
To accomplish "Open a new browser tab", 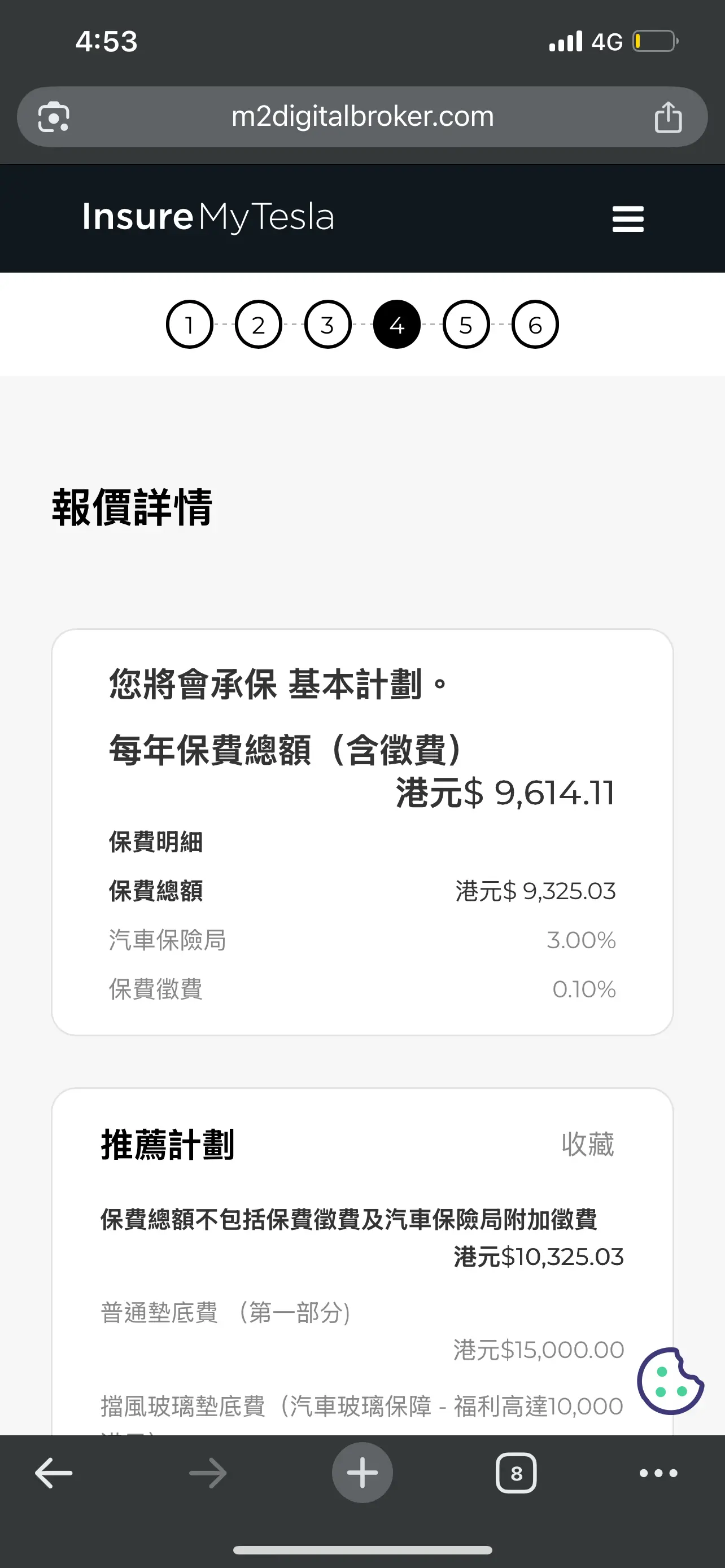I will pos(362,1473).
